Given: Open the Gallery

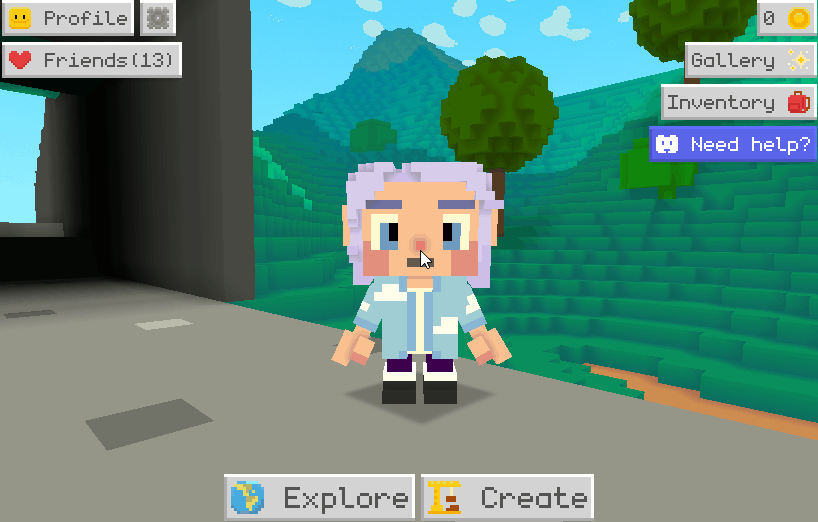Looking at the screenshot, I should click(749, 60).
